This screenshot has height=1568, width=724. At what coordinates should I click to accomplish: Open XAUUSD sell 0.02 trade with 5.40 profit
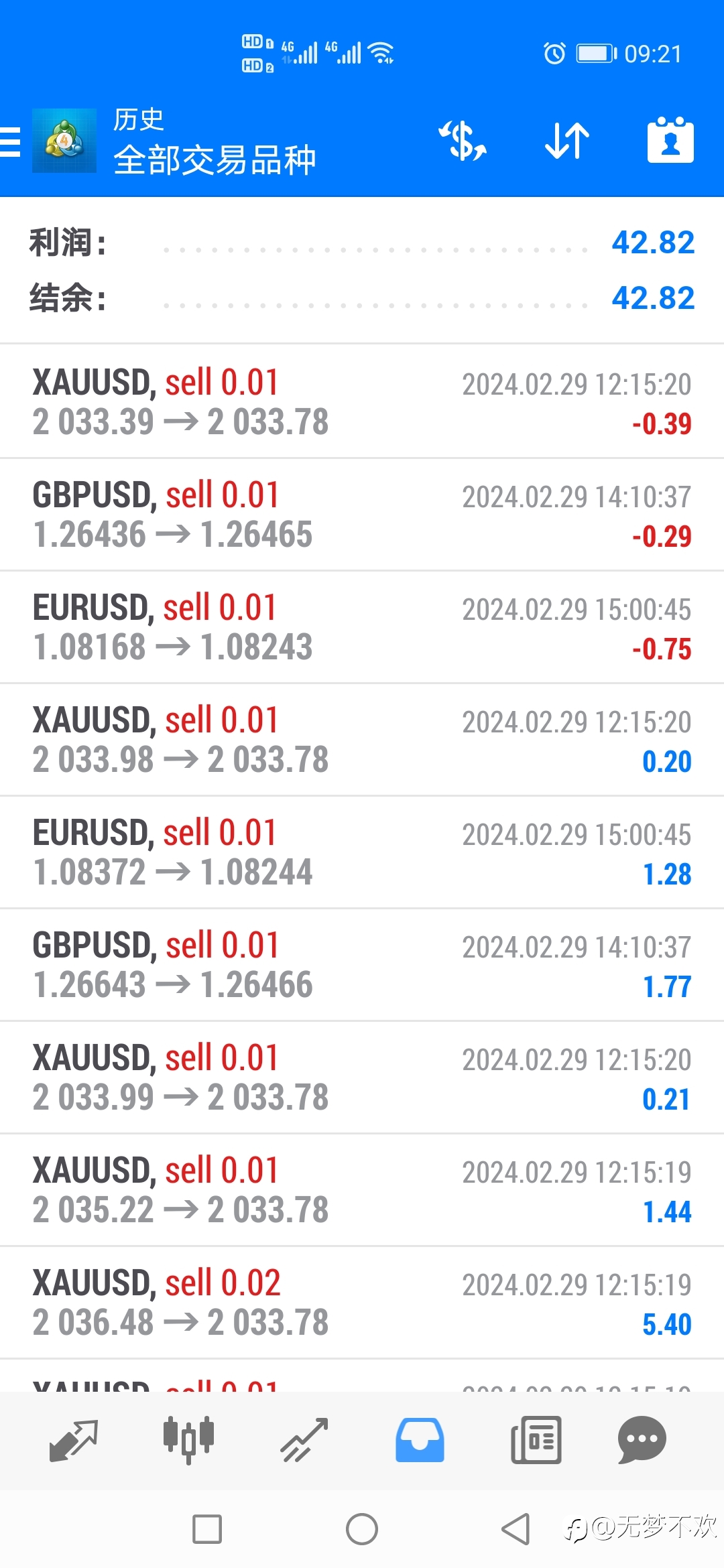click(362, 1303)
